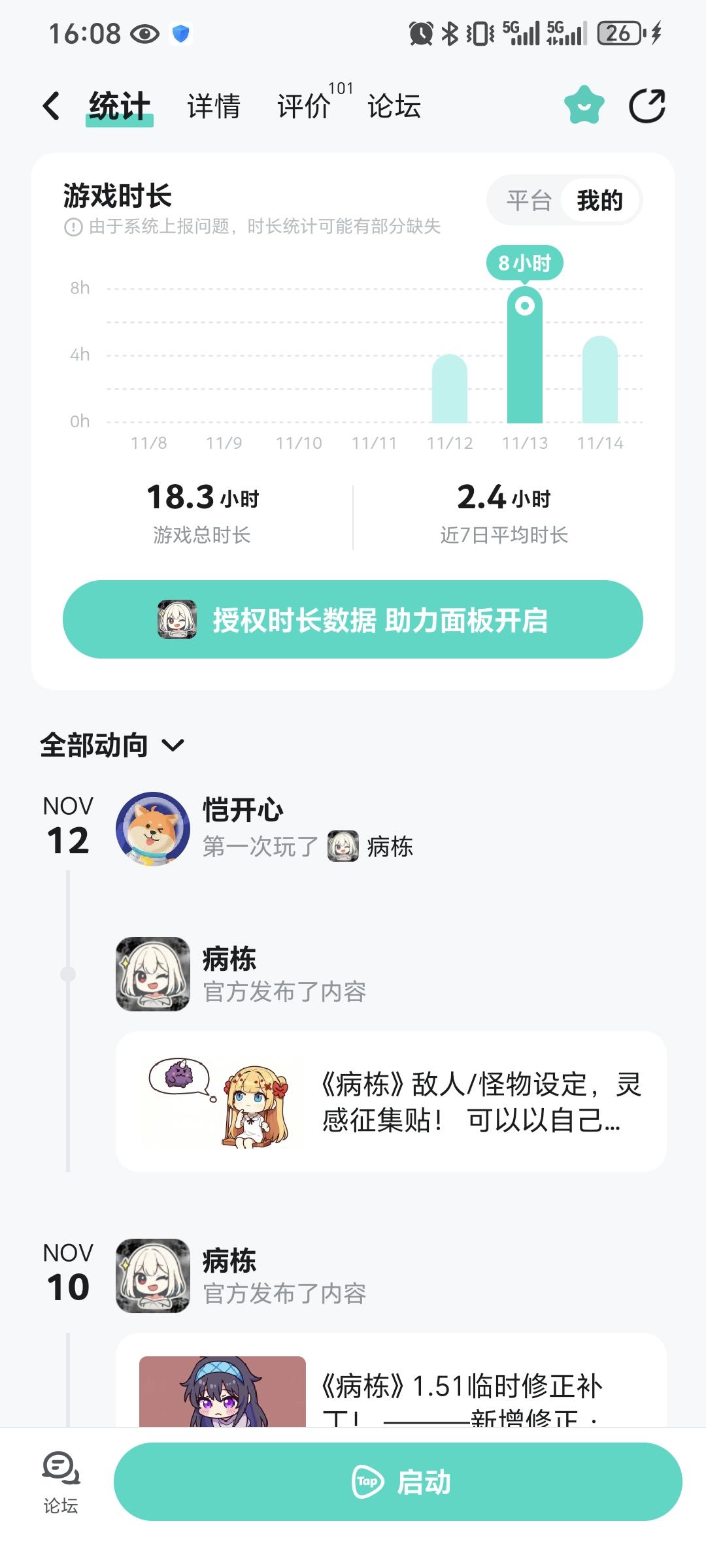Open the 详情 tab
The width and height of the screenshot is (706, 1568).
tap(213, 106)
